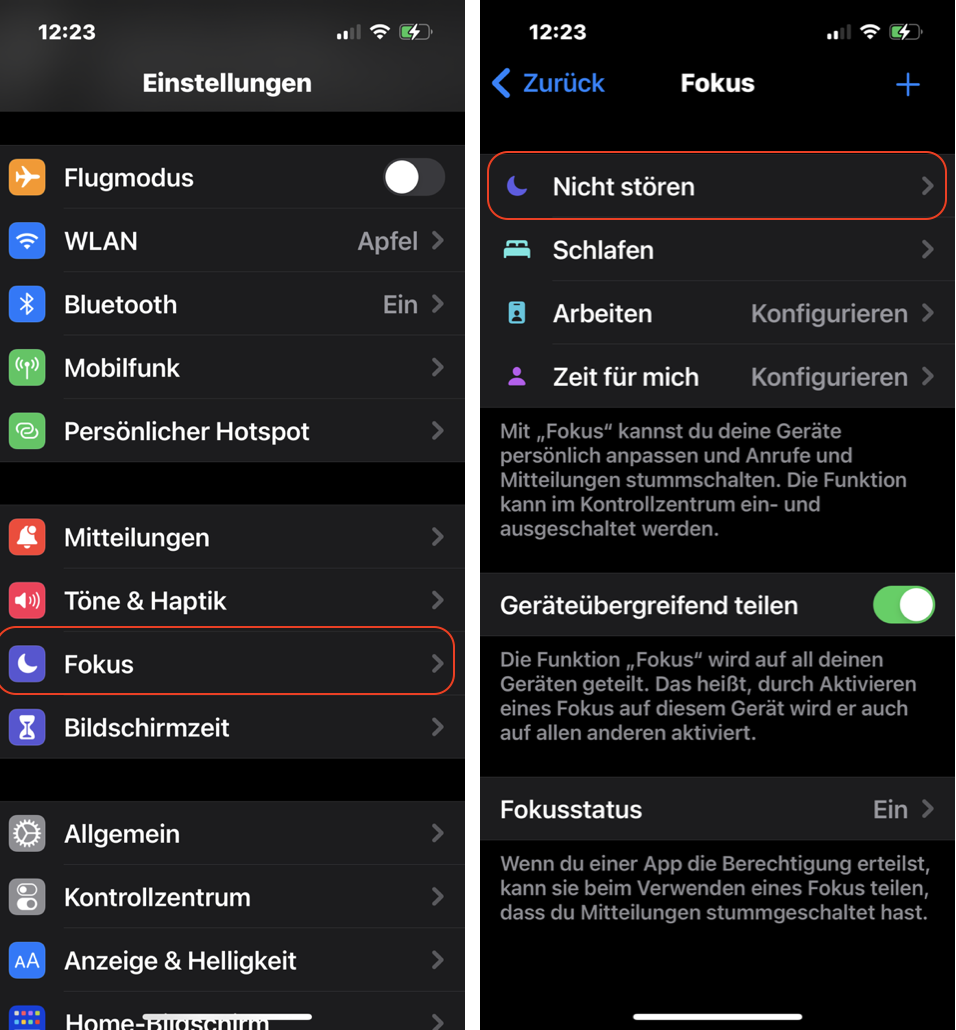Open Persönlicher Hotspot settings
The width and height of the screenshot is (956, 1030).
232,432
